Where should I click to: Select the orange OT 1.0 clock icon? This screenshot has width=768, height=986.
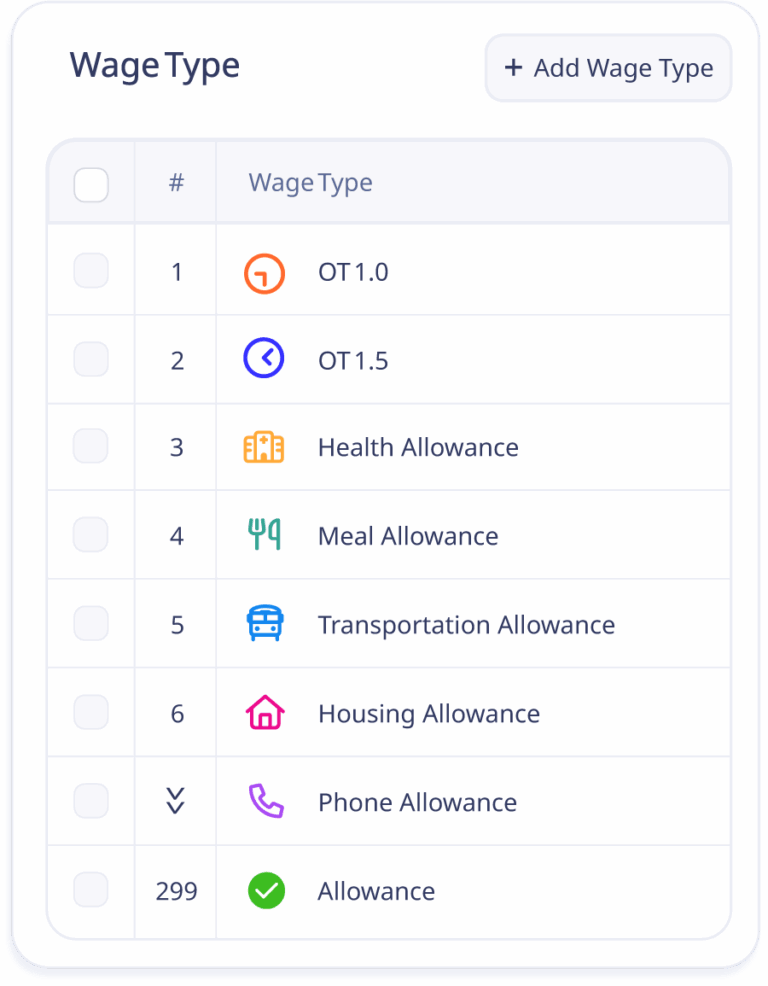(x=265, y=271)
